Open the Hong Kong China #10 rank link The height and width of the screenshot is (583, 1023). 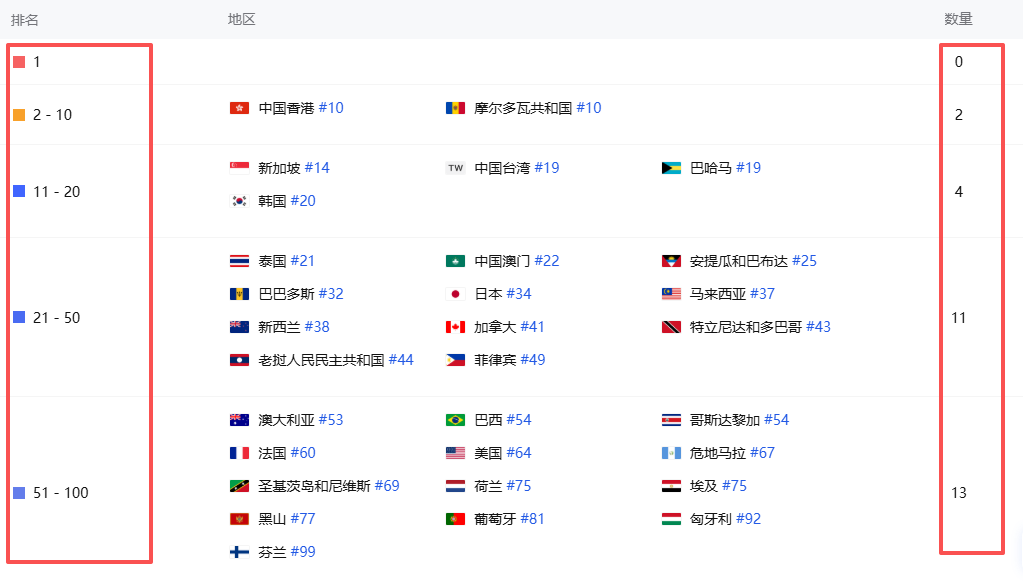[x=331, y=108]
